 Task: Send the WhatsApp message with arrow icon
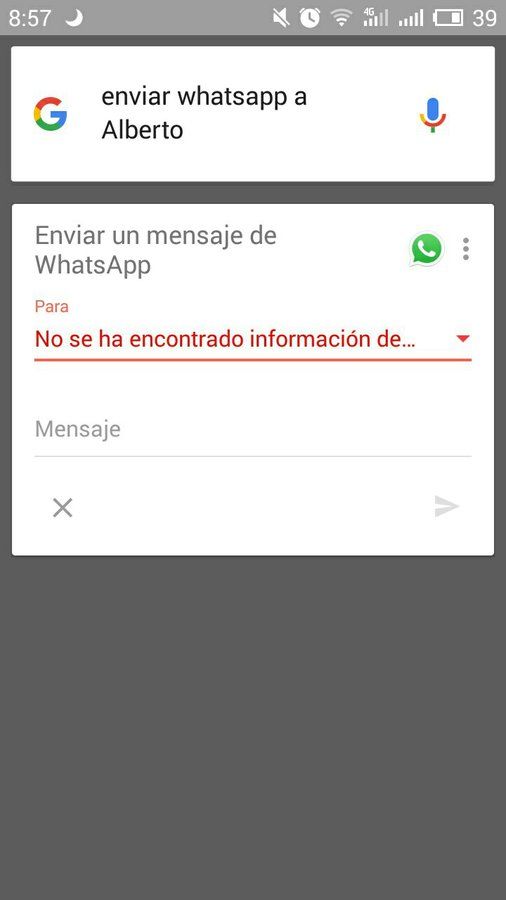click(x=447, y=506)
